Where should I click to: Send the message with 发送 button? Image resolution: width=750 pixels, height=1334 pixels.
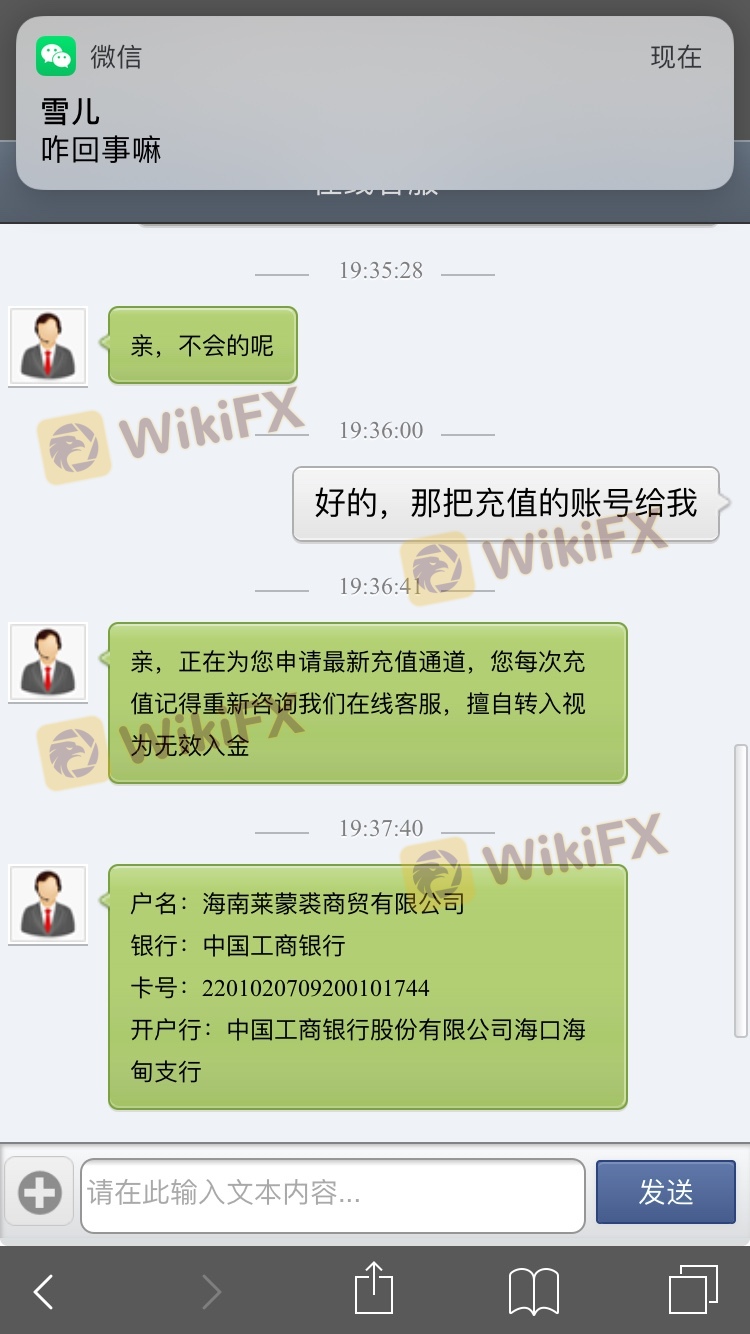tap(665, 1192)
